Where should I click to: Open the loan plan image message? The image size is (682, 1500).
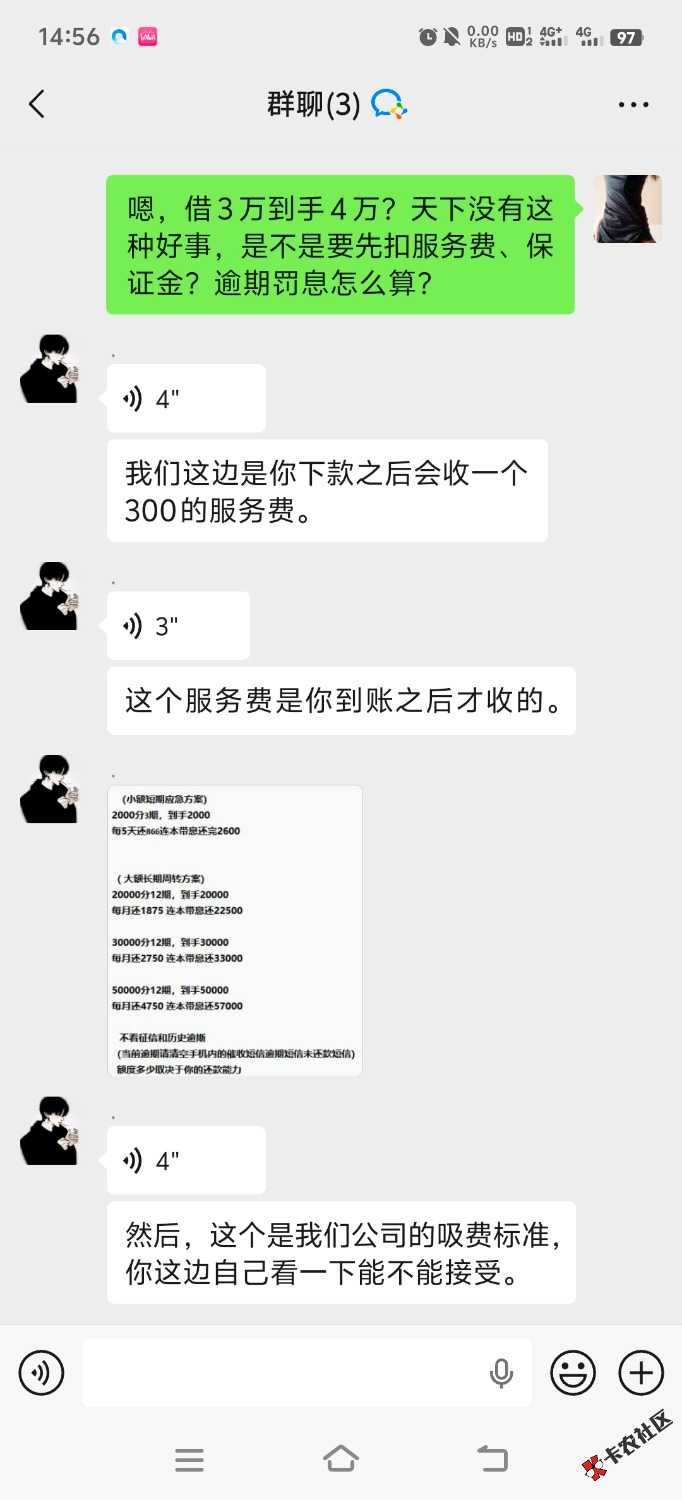click(x=235, y=931)
